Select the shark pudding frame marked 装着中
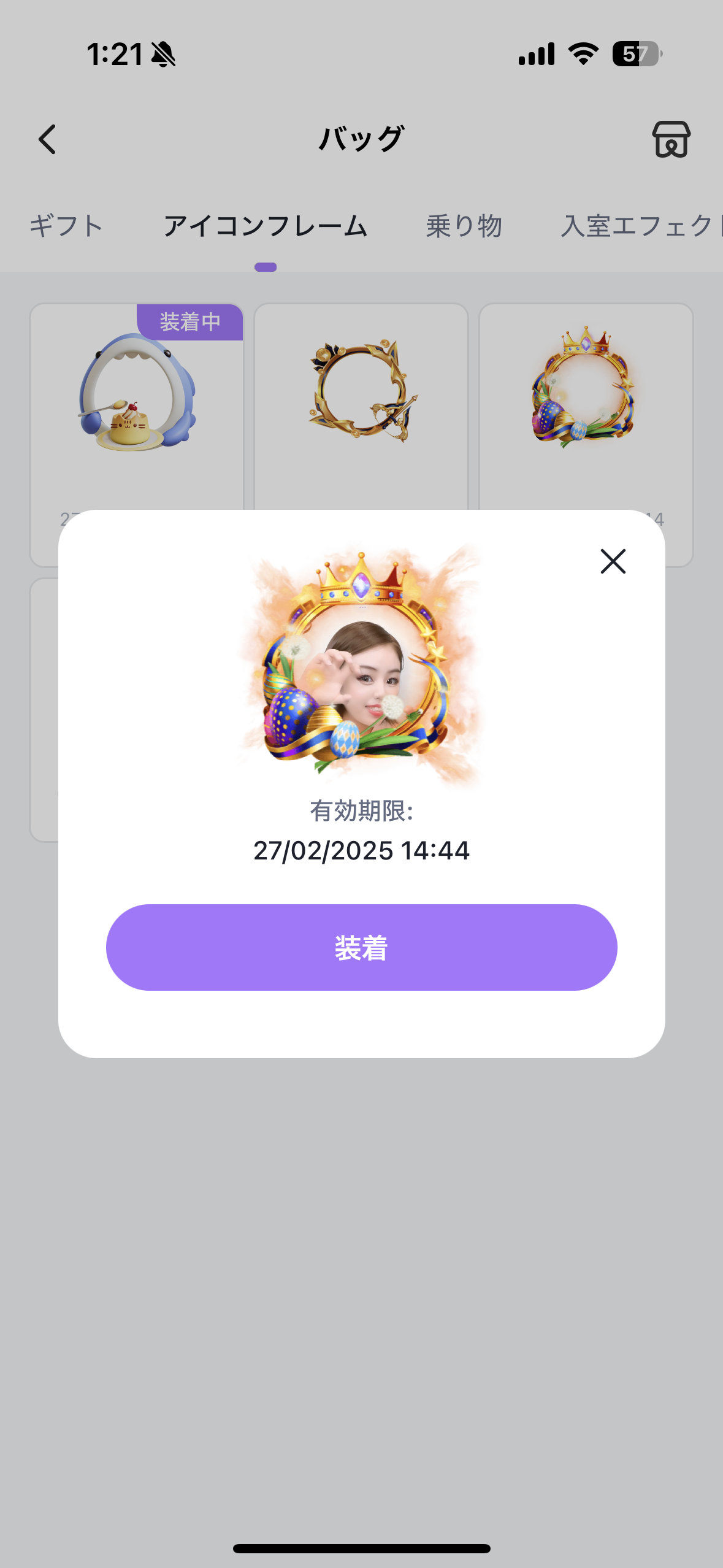Viewport: 723px width, 1568px height. (x=137, y=406)
